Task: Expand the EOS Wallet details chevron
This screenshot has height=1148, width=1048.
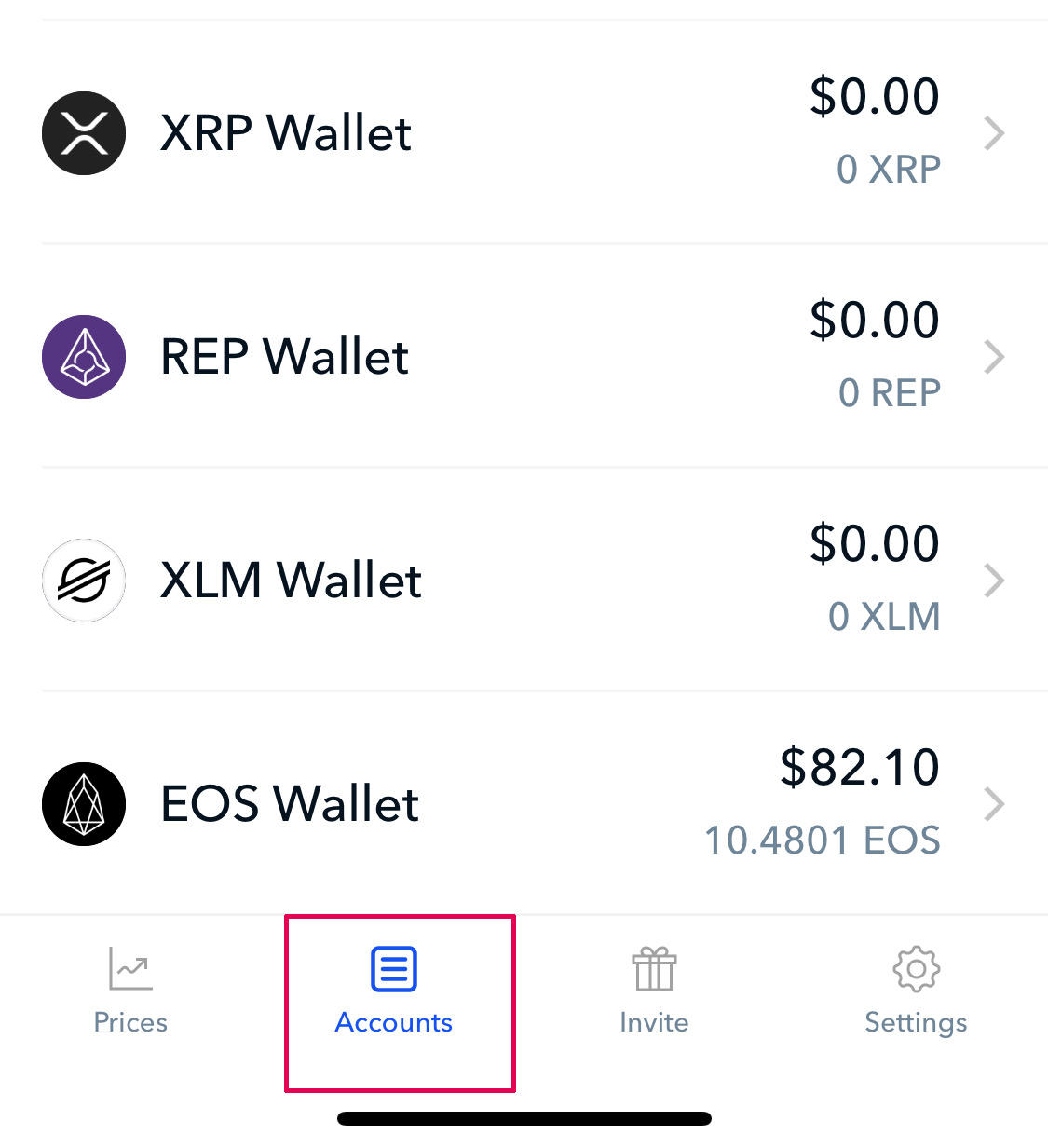Action: [995, 804]
